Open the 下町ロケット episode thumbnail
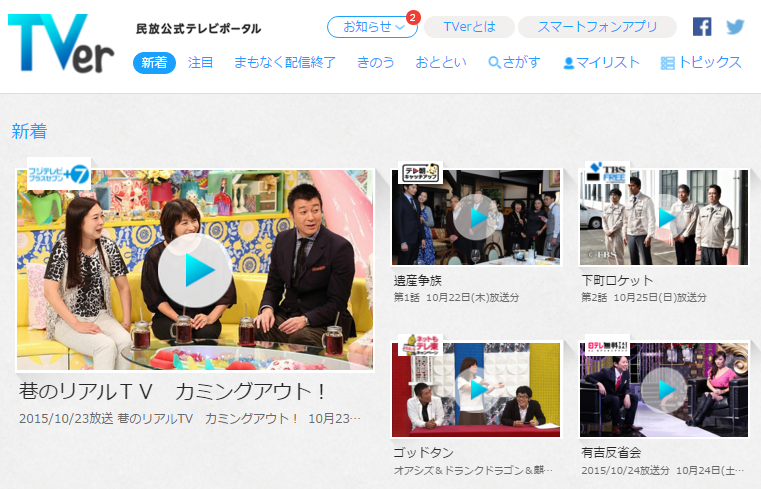 point(664,217)
